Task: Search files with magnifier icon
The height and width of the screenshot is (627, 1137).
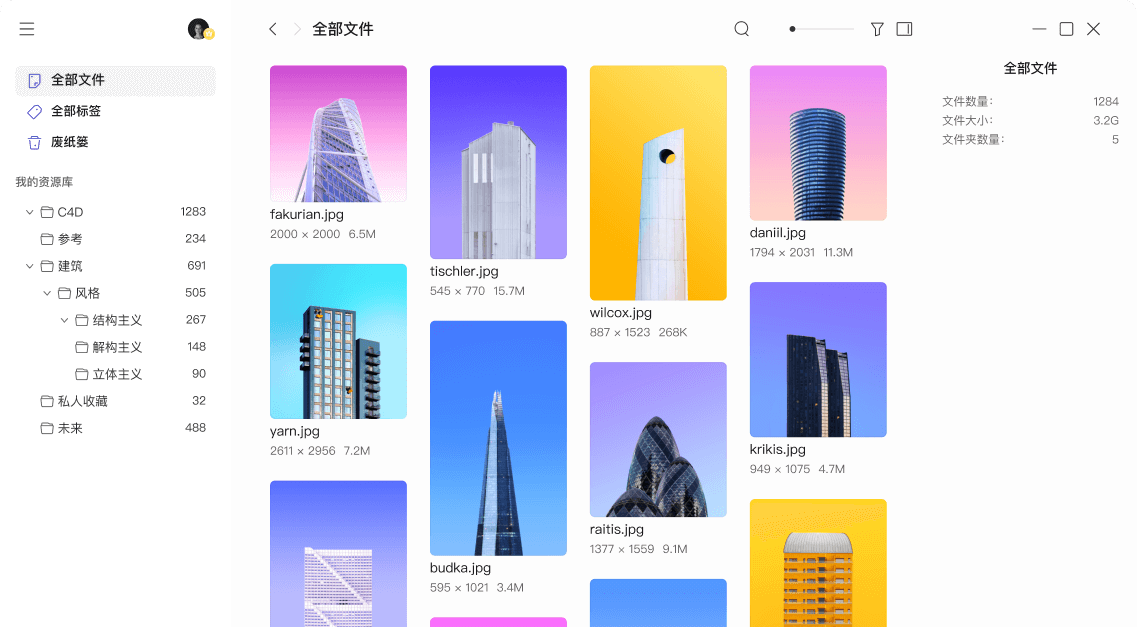Action: click(x=742, y=29)
